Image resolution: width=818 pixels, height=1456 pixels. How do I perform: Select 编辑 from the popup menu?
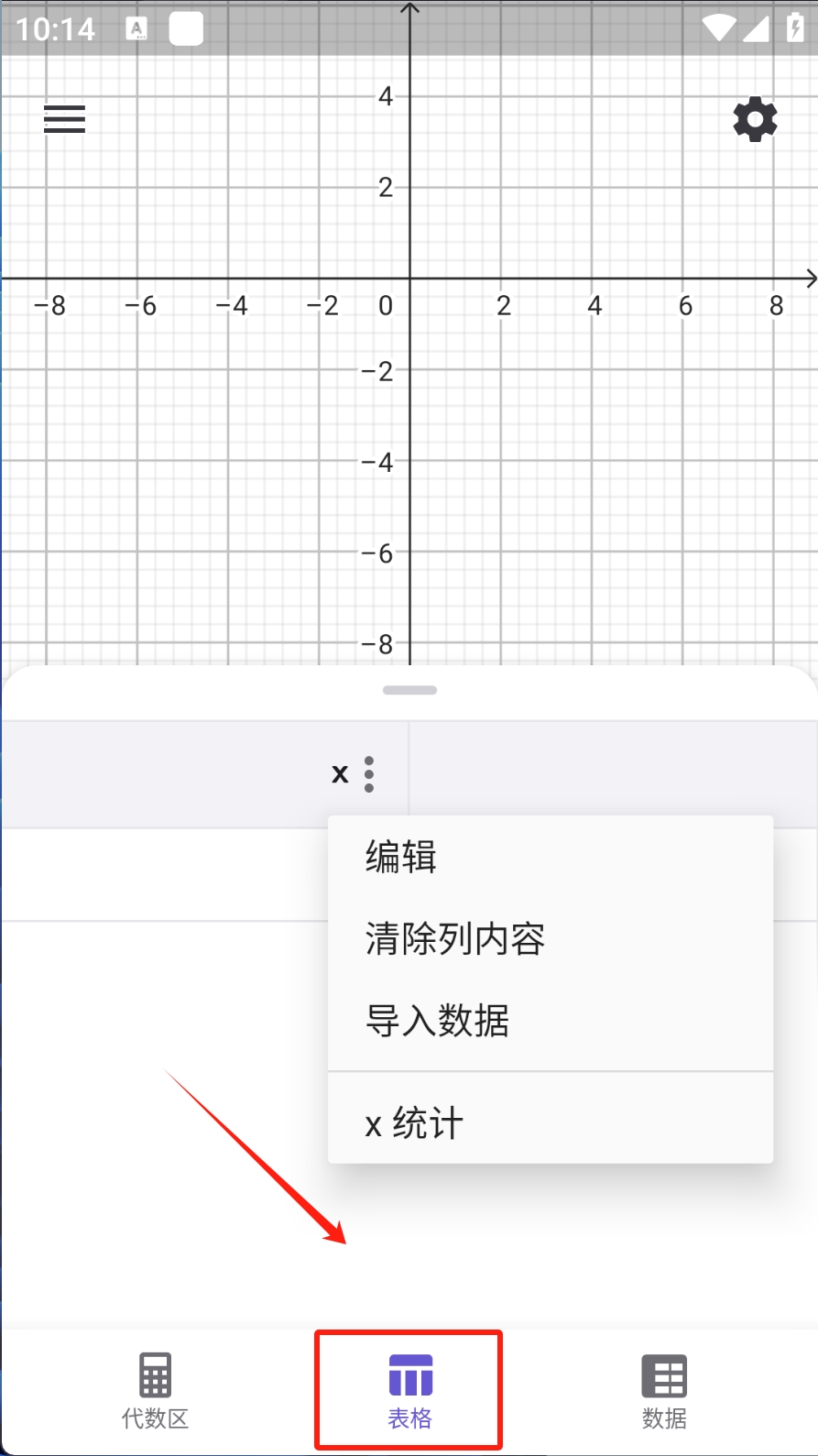point(401,858)
